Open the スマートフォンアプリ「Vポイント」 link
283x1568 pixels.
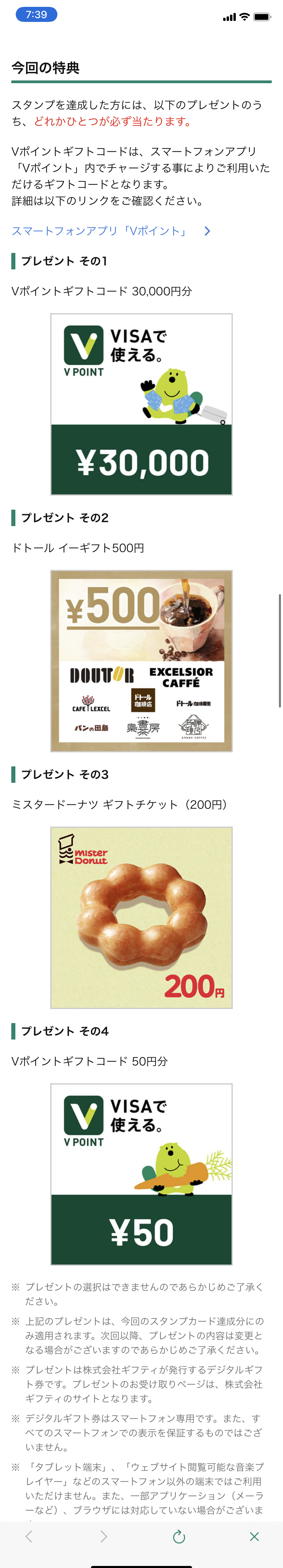coord(100,231)
